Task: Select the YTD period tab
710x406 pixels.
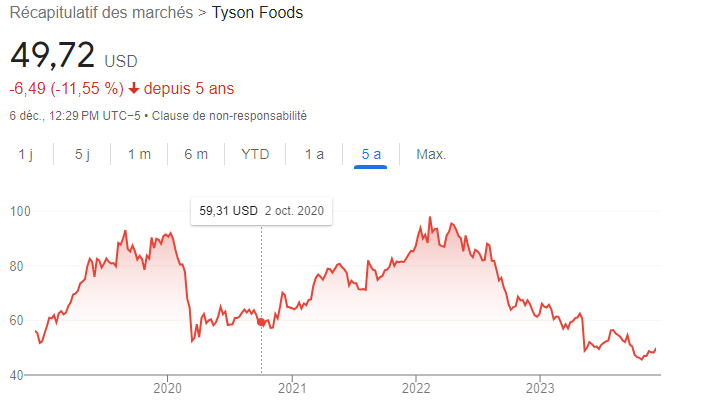Action: tap(255, 154)
